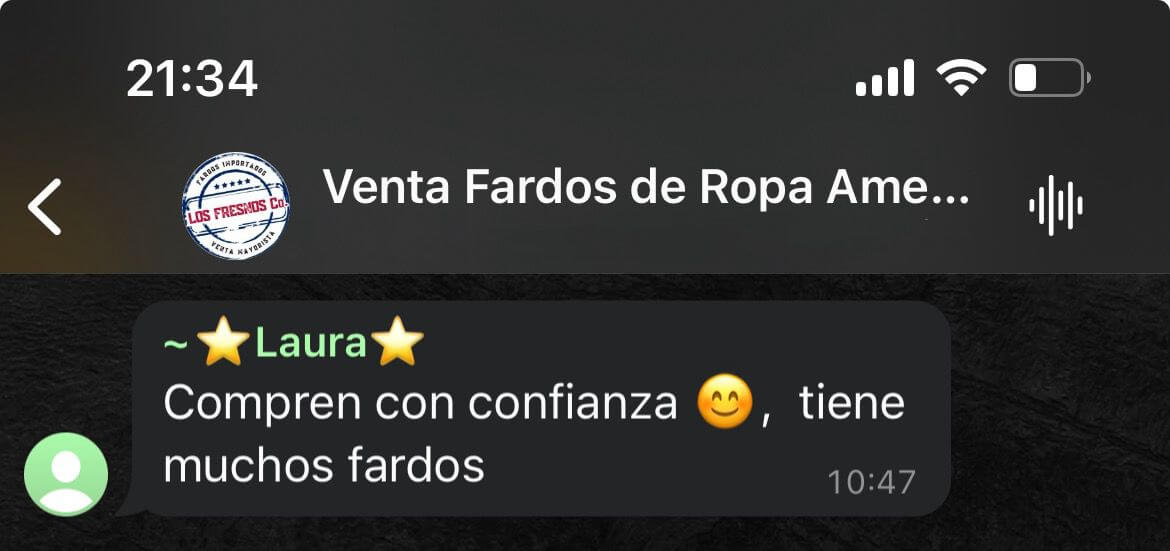Viewport: 1170px width, 551px height.
Task: Go back to the chat list
Action: pyautogui.click(x=45, y=207)
